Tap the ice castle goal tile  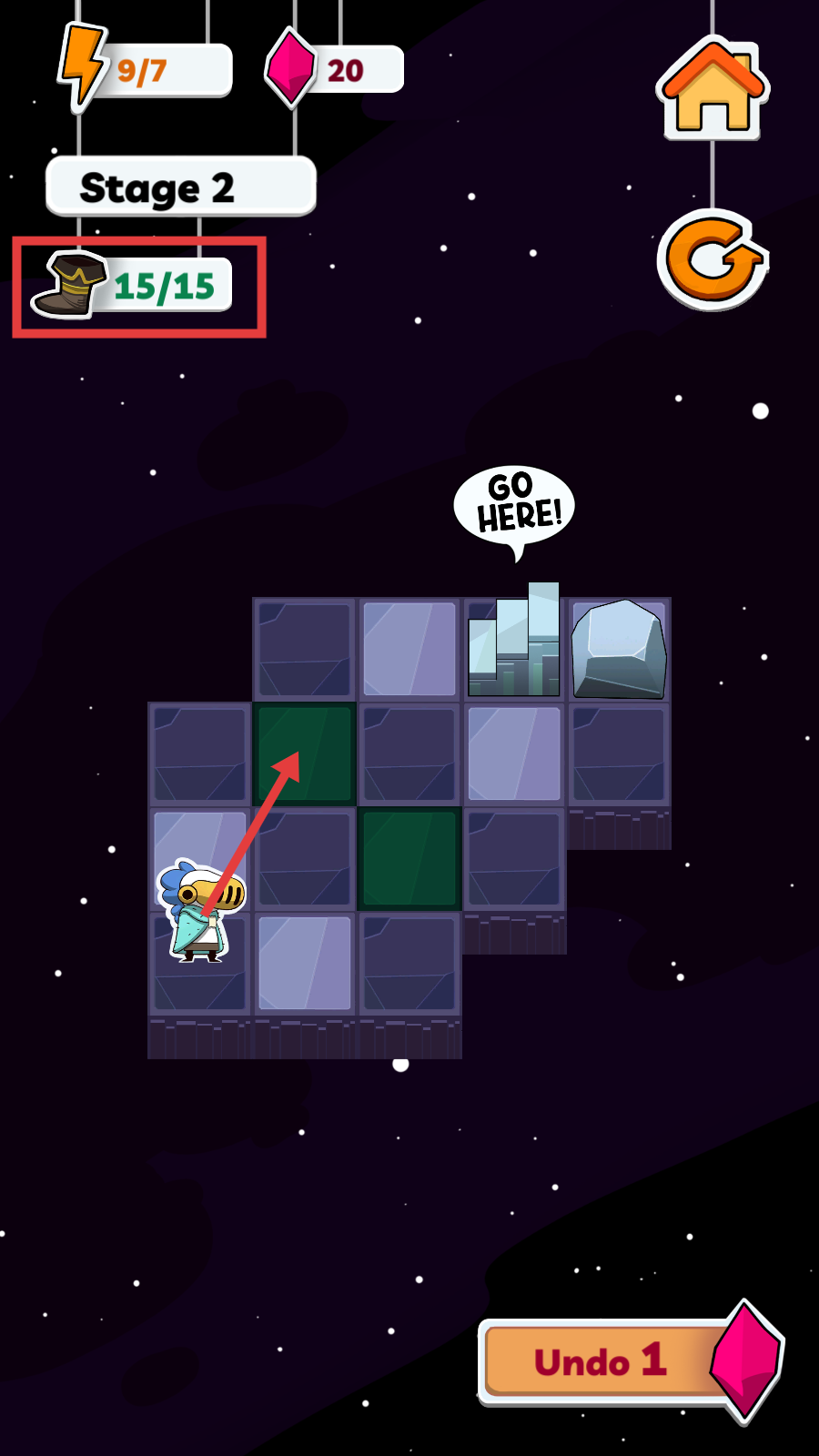coord(514,648)
